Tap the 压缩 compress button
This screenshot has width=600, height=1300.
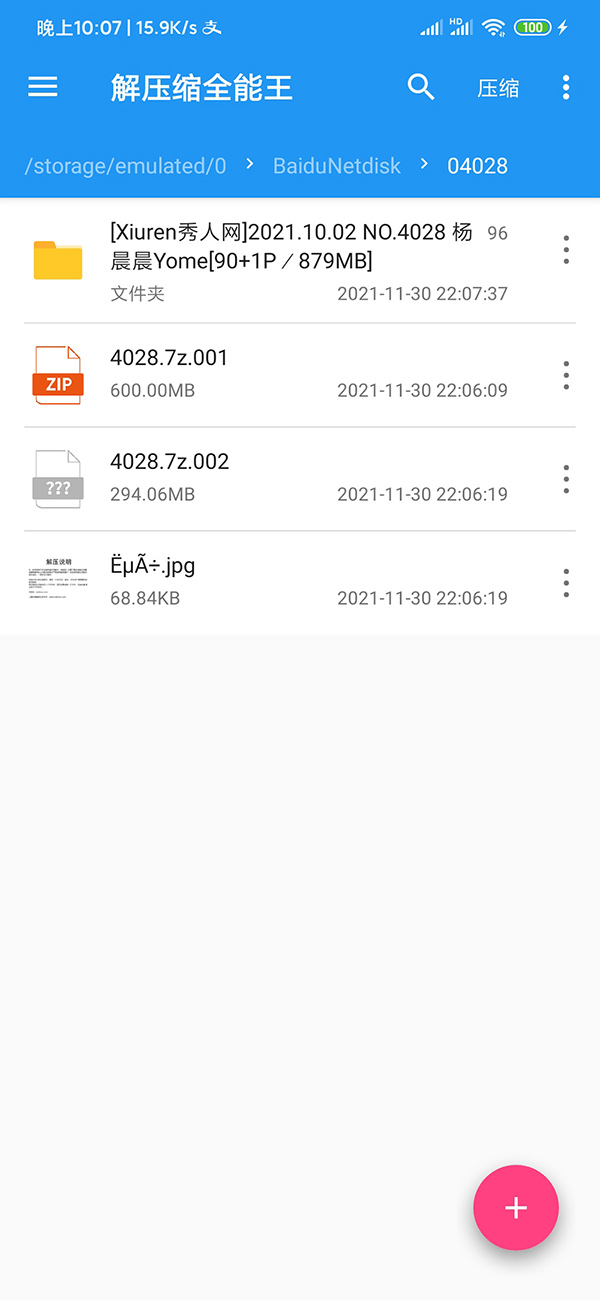click(498, 88)
